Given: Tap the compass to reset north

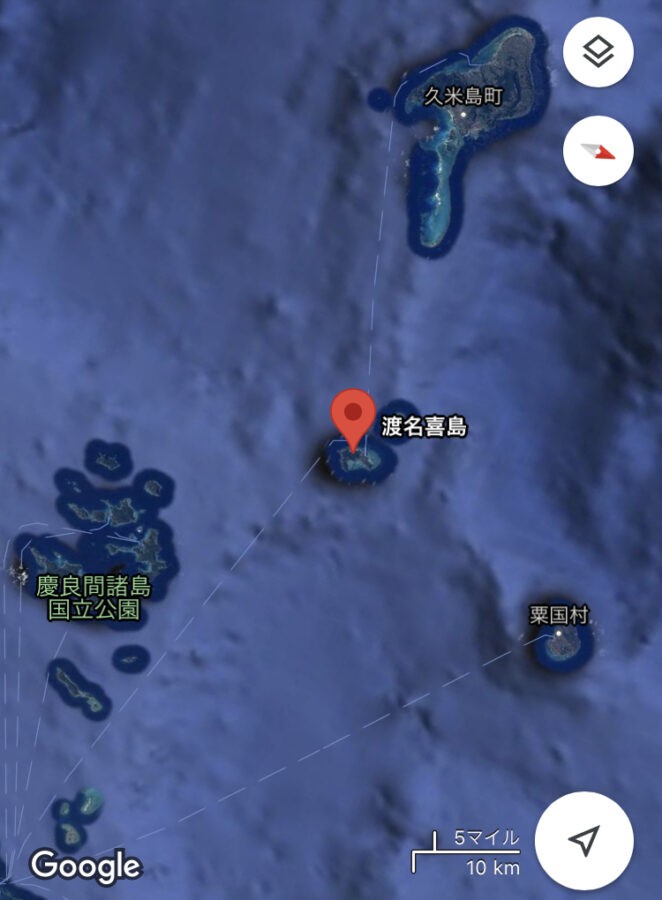Looking at the screenshot, I should click(x=598, y=151).
